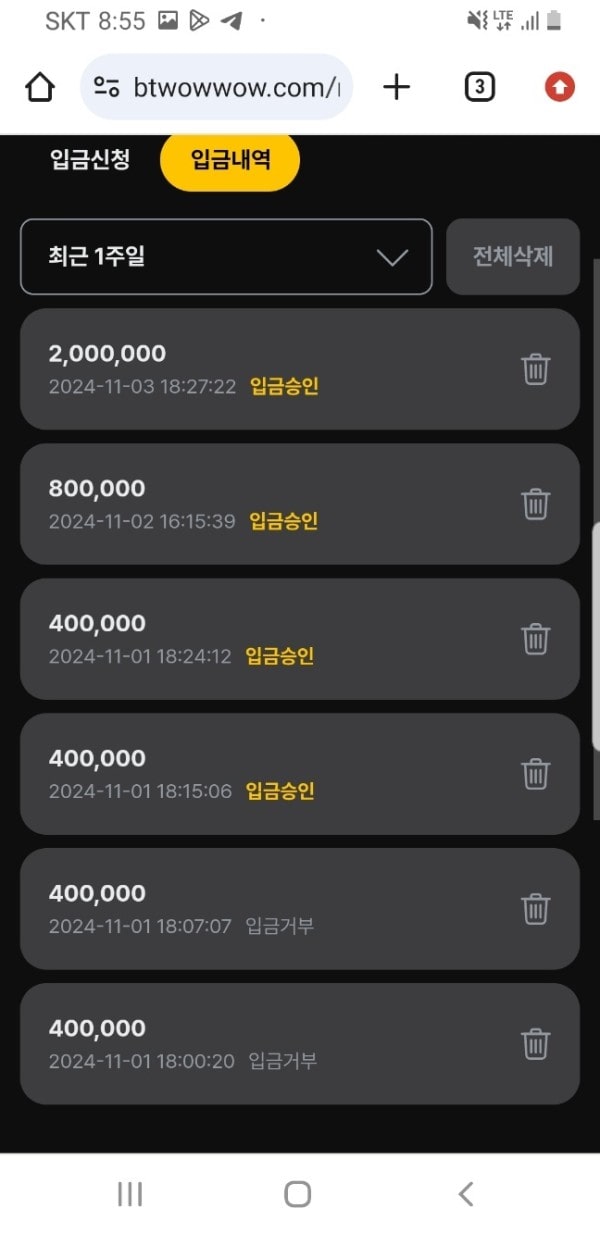Open a new browser tab
The height and width of the screenshot is (1233, 600).
(397, 88)
